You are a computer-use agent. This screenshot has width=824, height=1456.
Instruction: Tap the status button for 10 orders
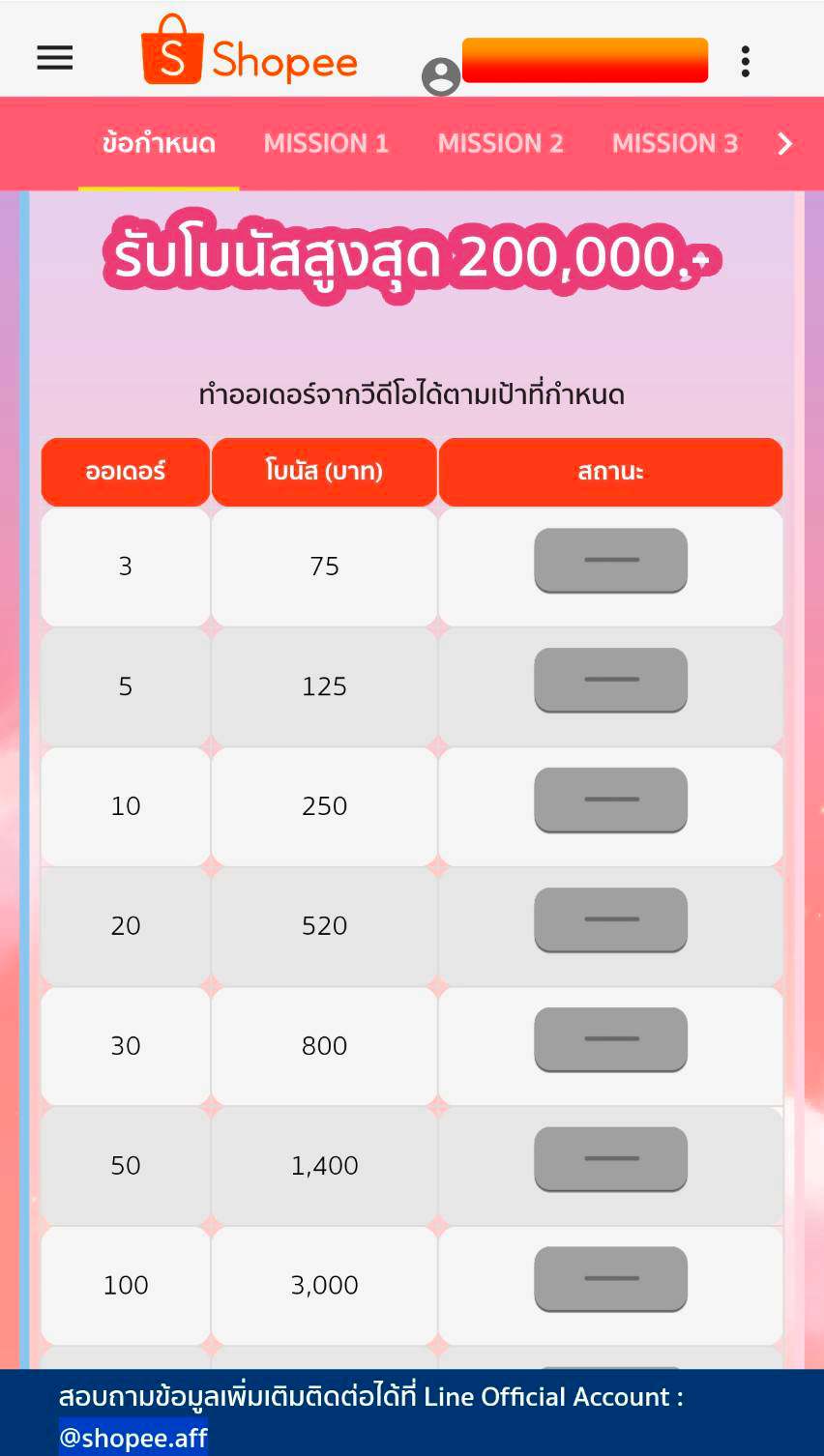click(610, 800)
